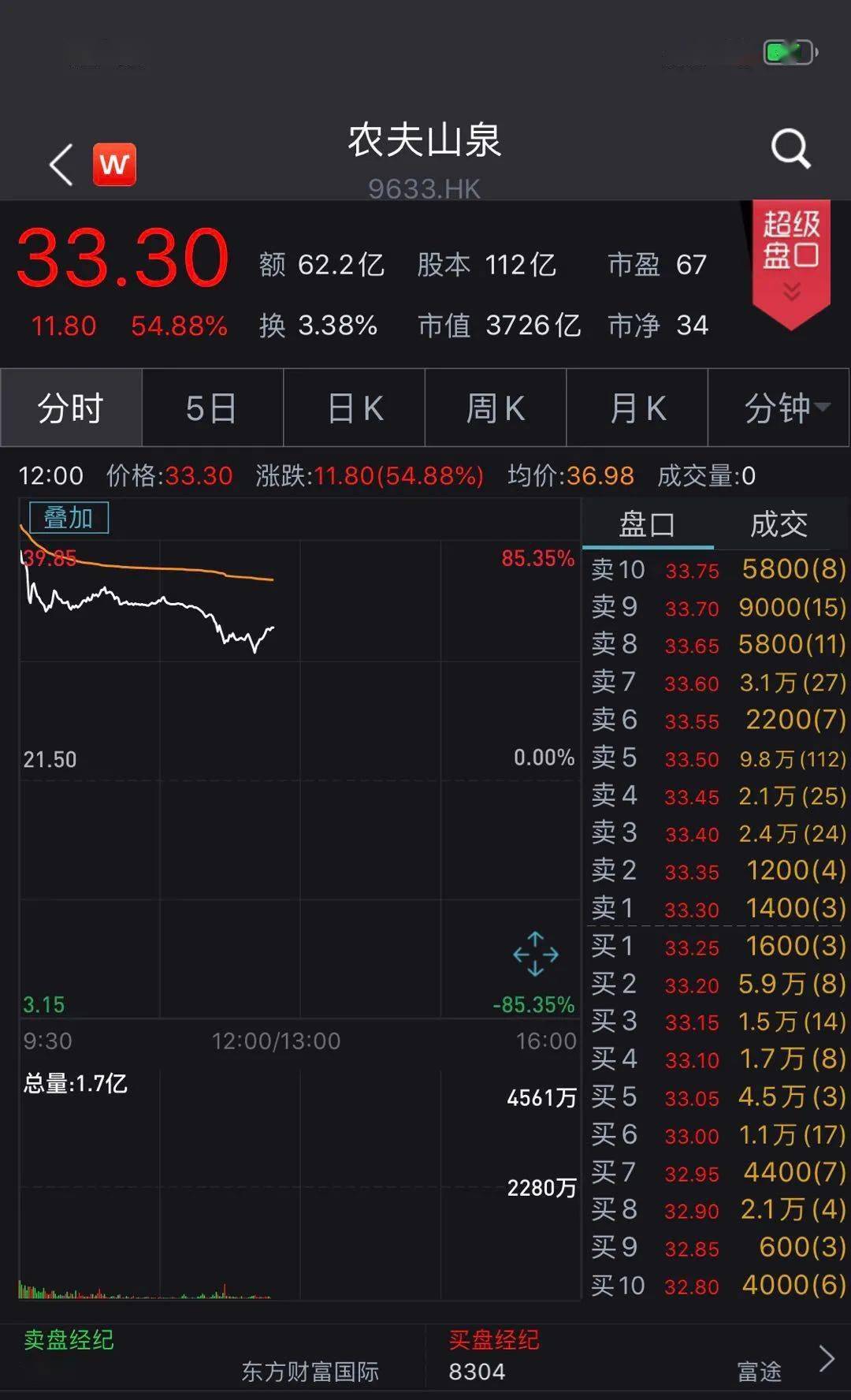This screenshot has height=1400, width=851.
Task: Open the 盘口 order book tab
Action: (x=646, y=524)
